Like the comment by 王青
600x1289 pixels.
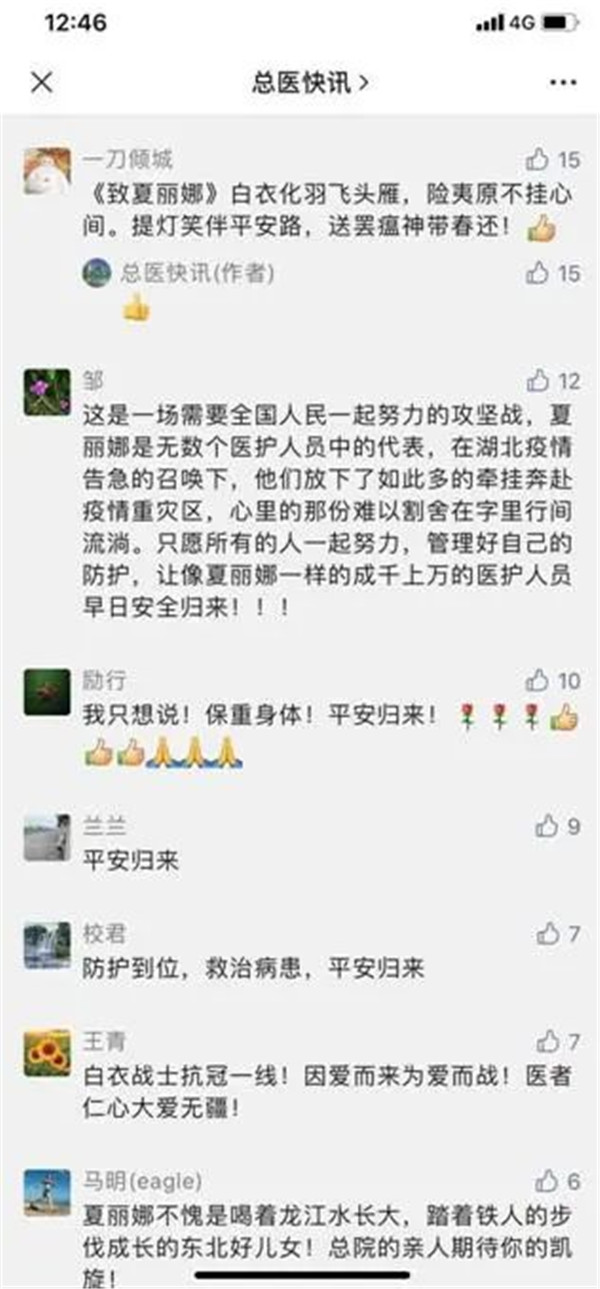click(547, 1042)
